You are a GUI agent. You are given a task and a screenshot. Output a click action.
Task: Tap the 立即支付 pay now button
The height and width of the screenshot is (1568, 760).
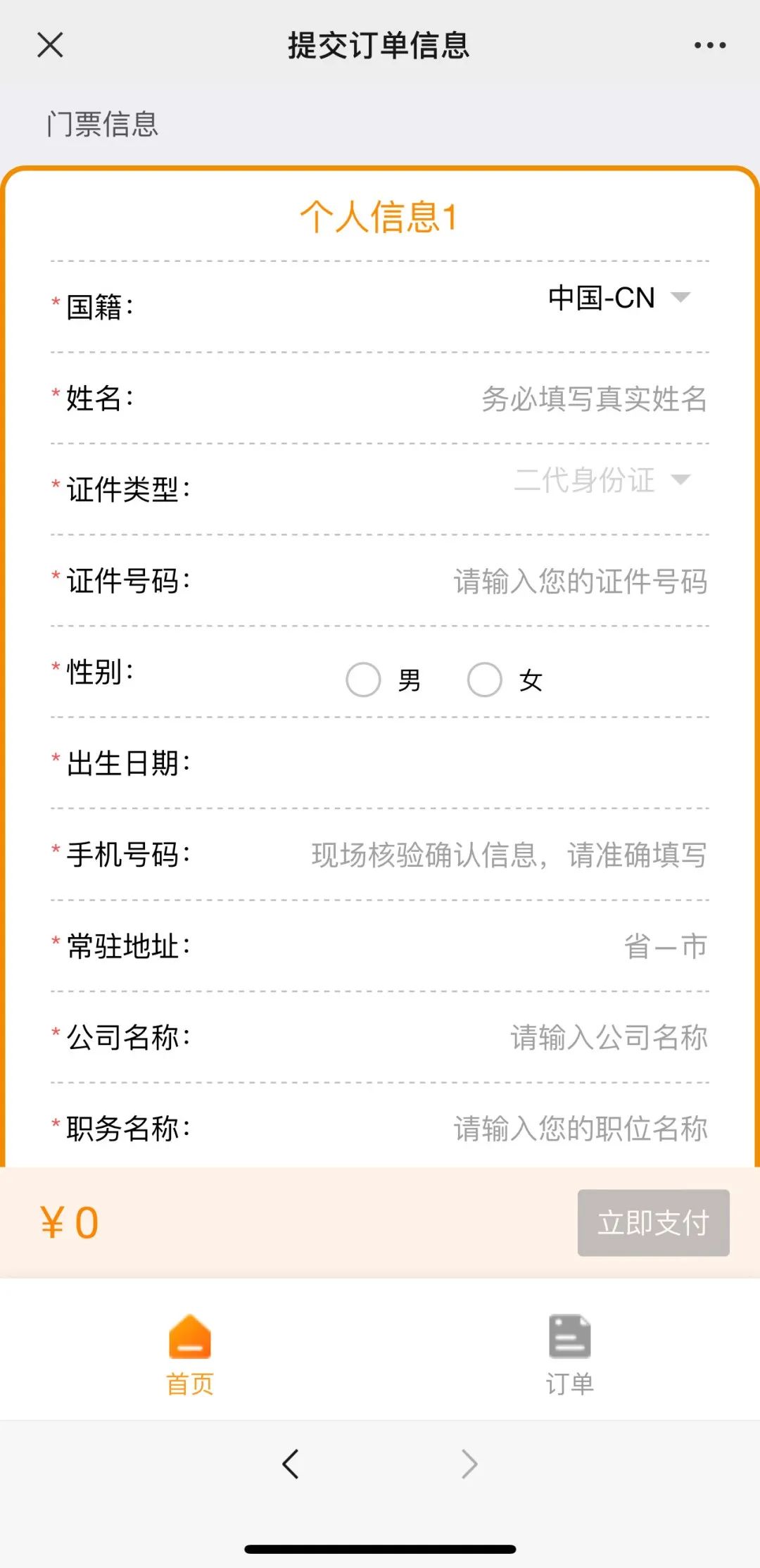point(653,1223)
